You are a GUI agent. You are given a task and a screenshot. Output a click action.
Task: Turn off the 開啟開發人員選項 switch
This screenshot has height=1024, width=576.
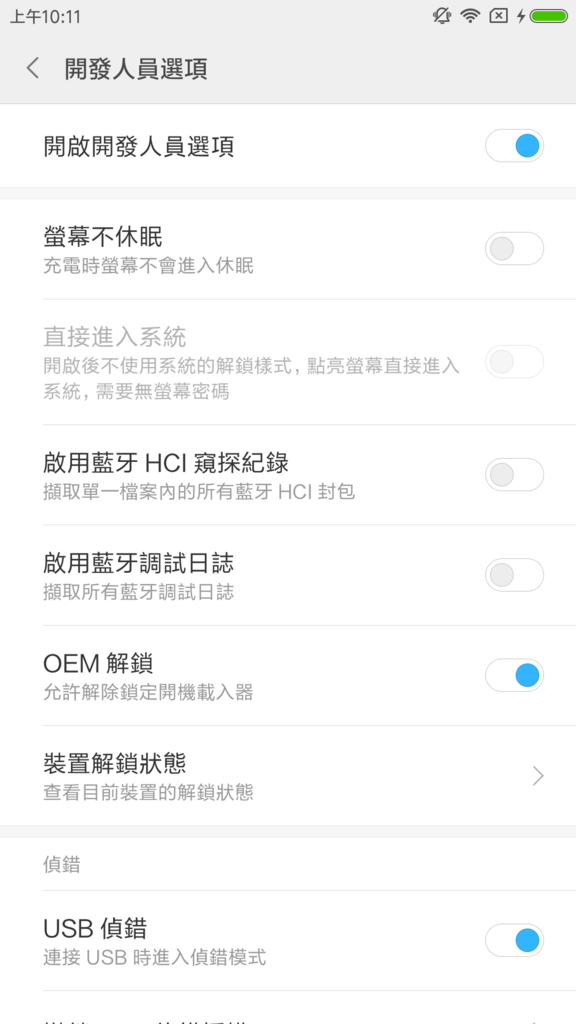514,146
